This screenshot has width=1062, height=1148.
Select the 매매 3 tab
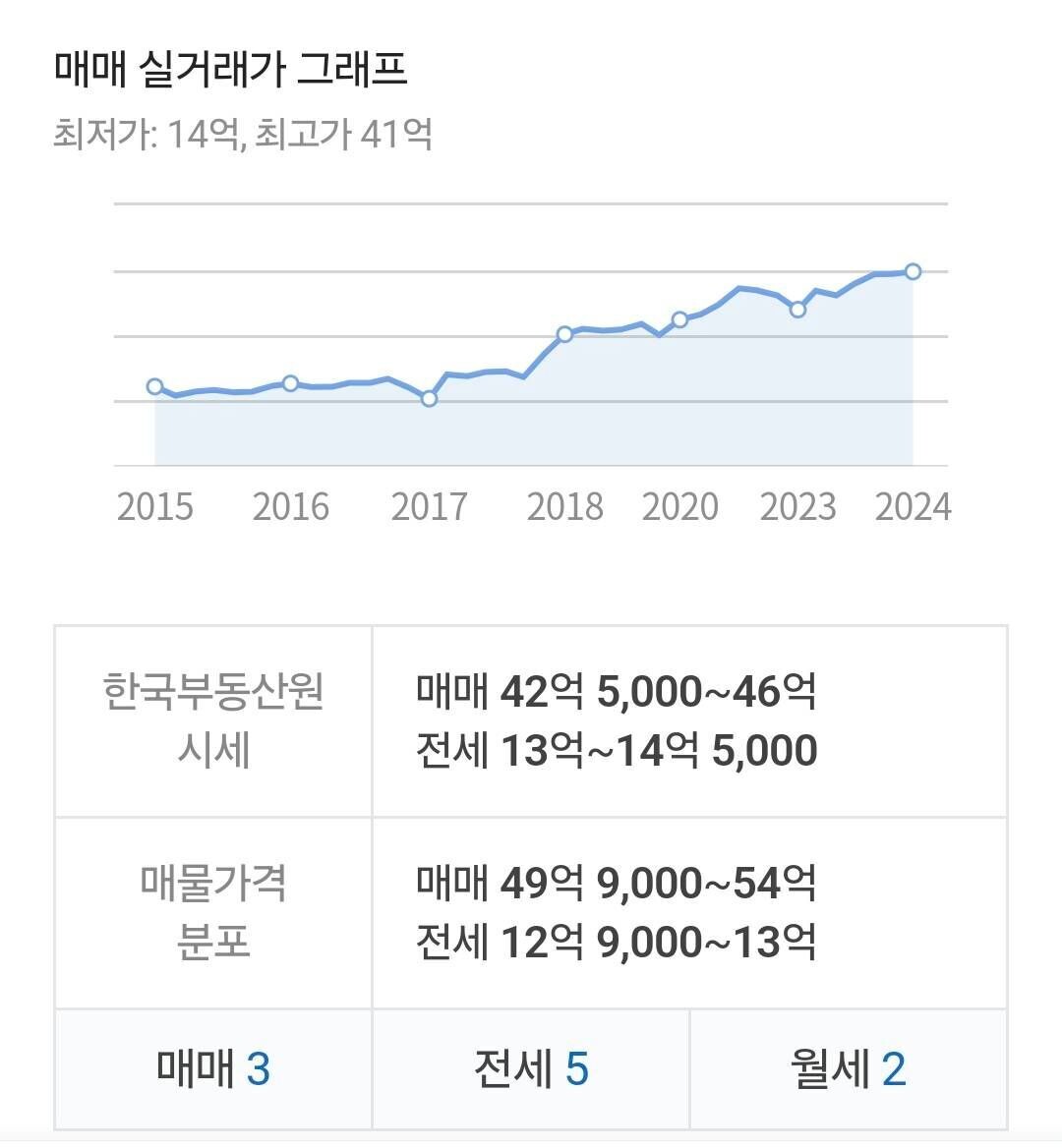click(212, 1069)
